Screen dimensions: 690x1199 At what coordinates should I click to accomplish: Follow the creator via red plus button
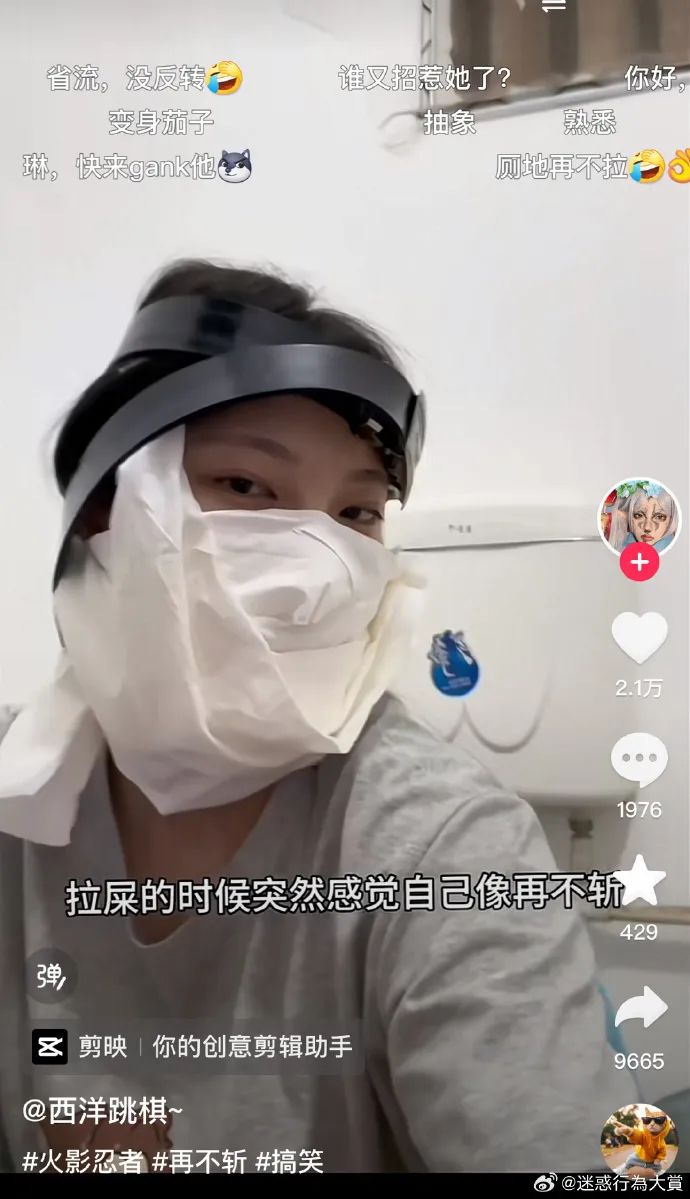pyautogui.click(x=639, y=563)
